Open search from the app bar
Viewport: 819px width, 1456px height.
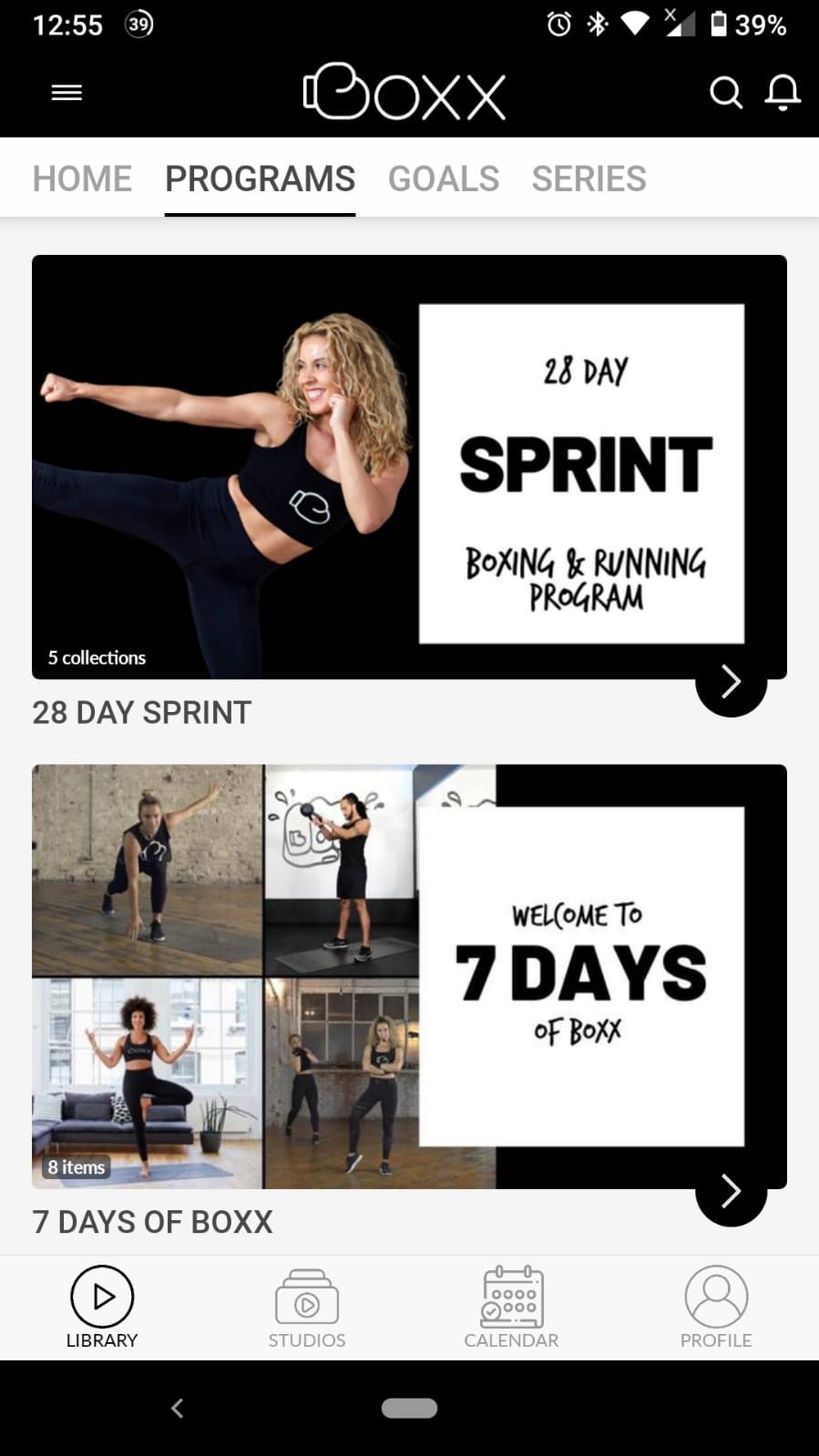point(725,92)
